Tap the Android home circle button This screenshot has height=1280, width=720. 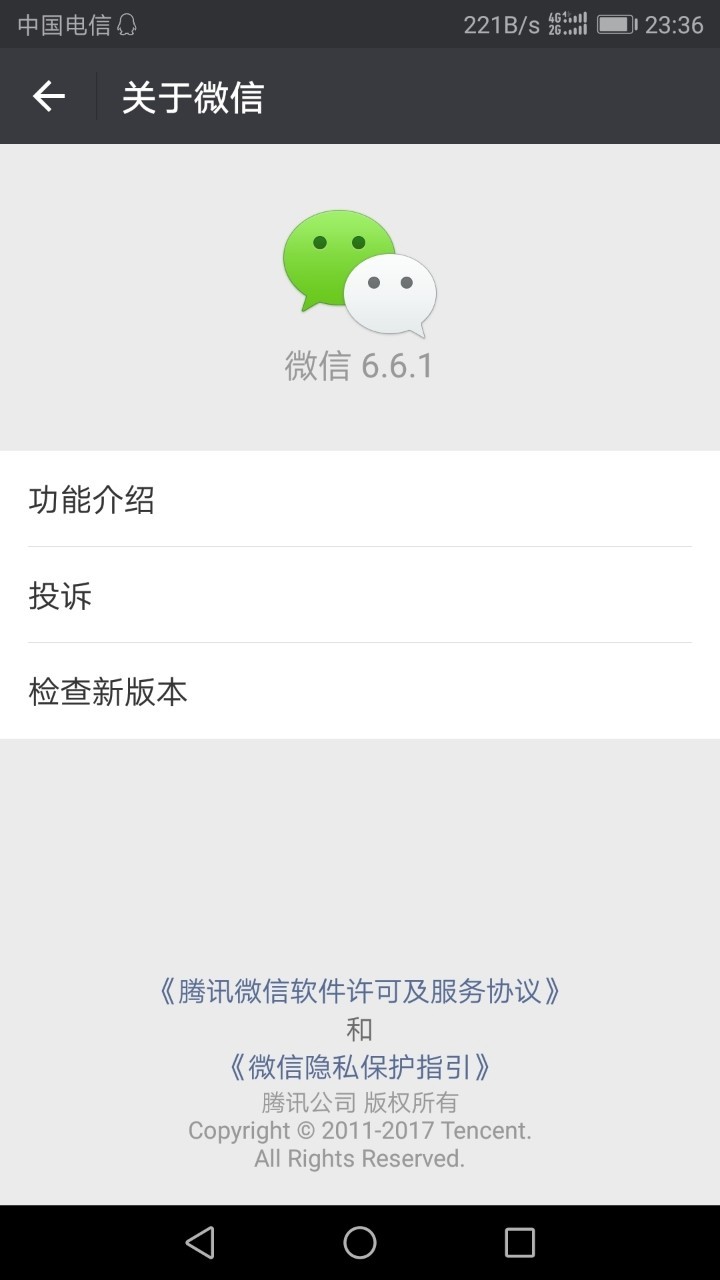pos(360,1241)
